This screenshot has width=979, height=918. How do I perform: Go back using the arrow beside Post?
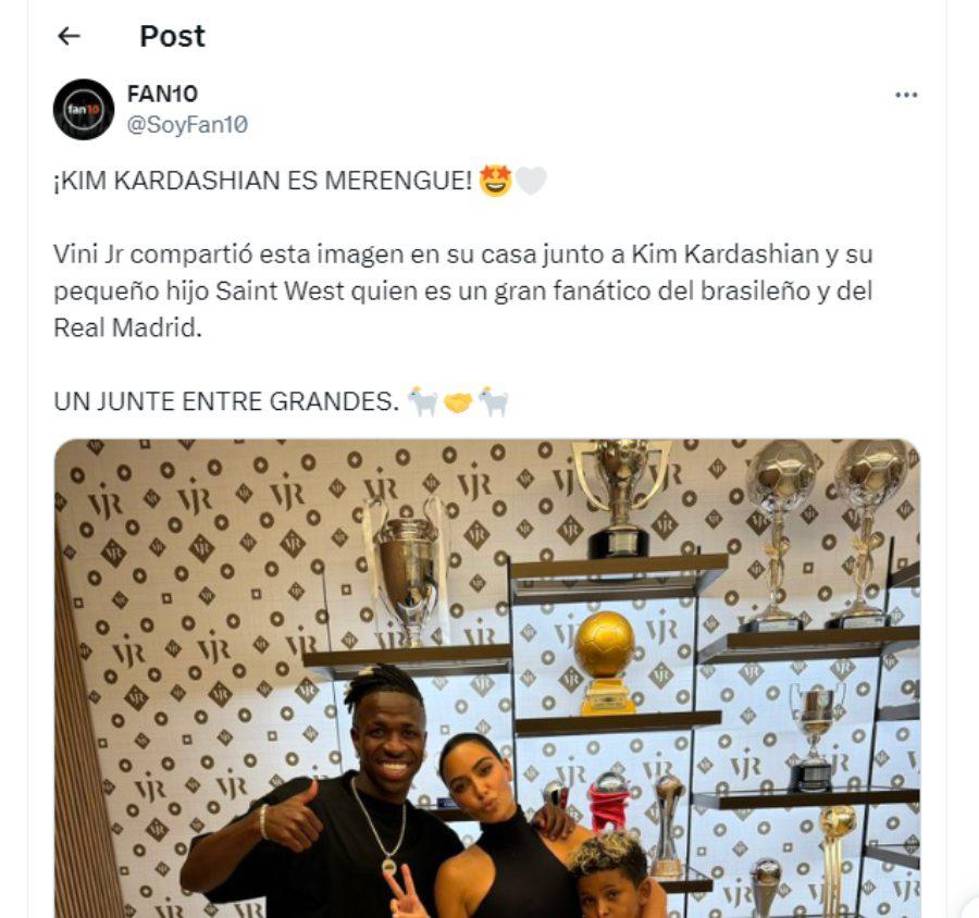tap(68, 36)
